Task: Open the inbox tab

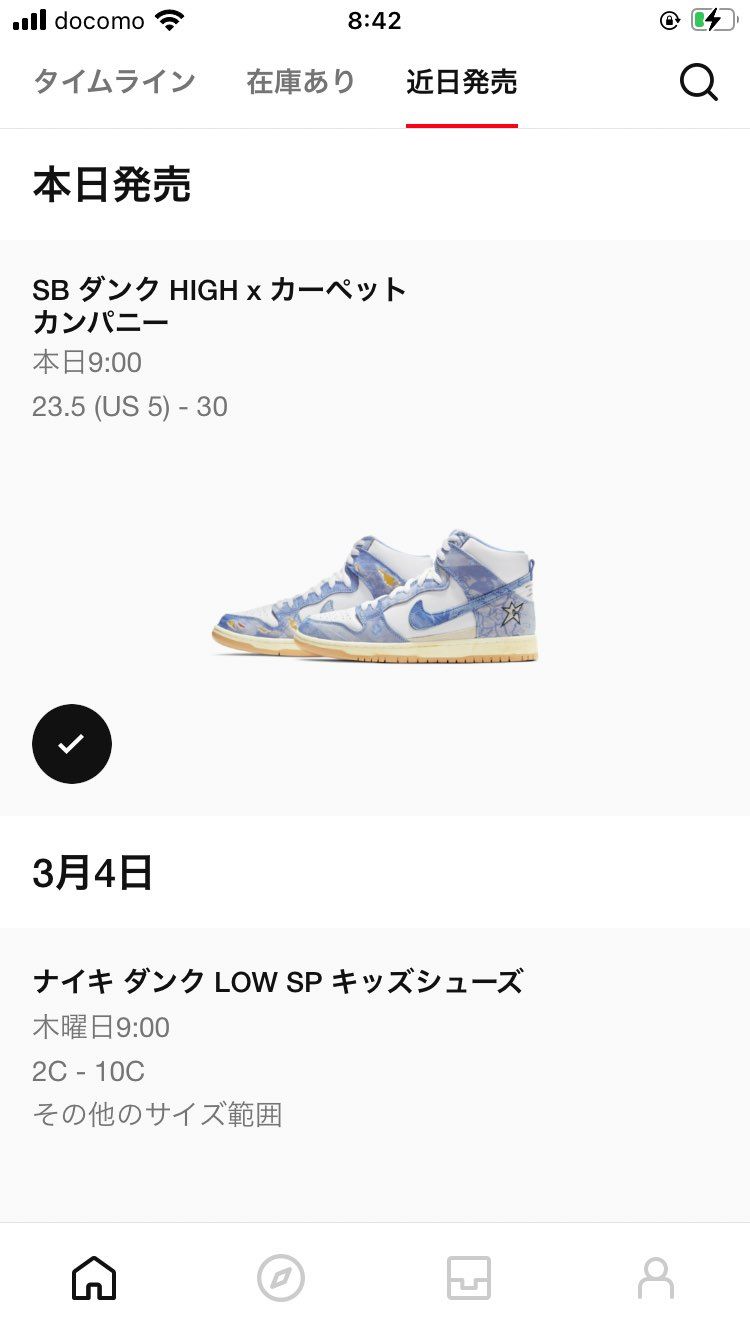Action: (469, 1278)
